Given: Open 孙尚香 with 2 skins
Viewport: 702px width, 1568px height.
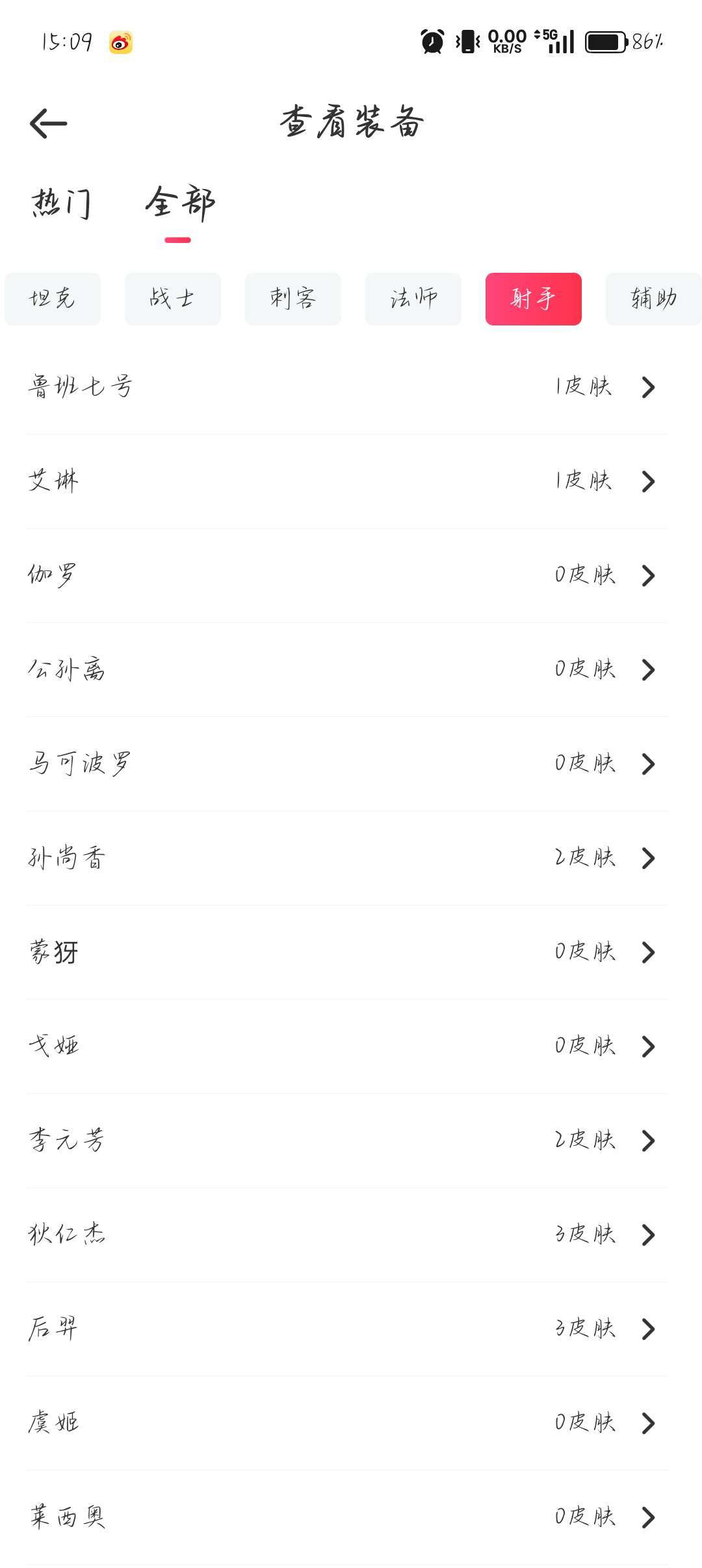Looking at the screenshot, I should 347,858.
